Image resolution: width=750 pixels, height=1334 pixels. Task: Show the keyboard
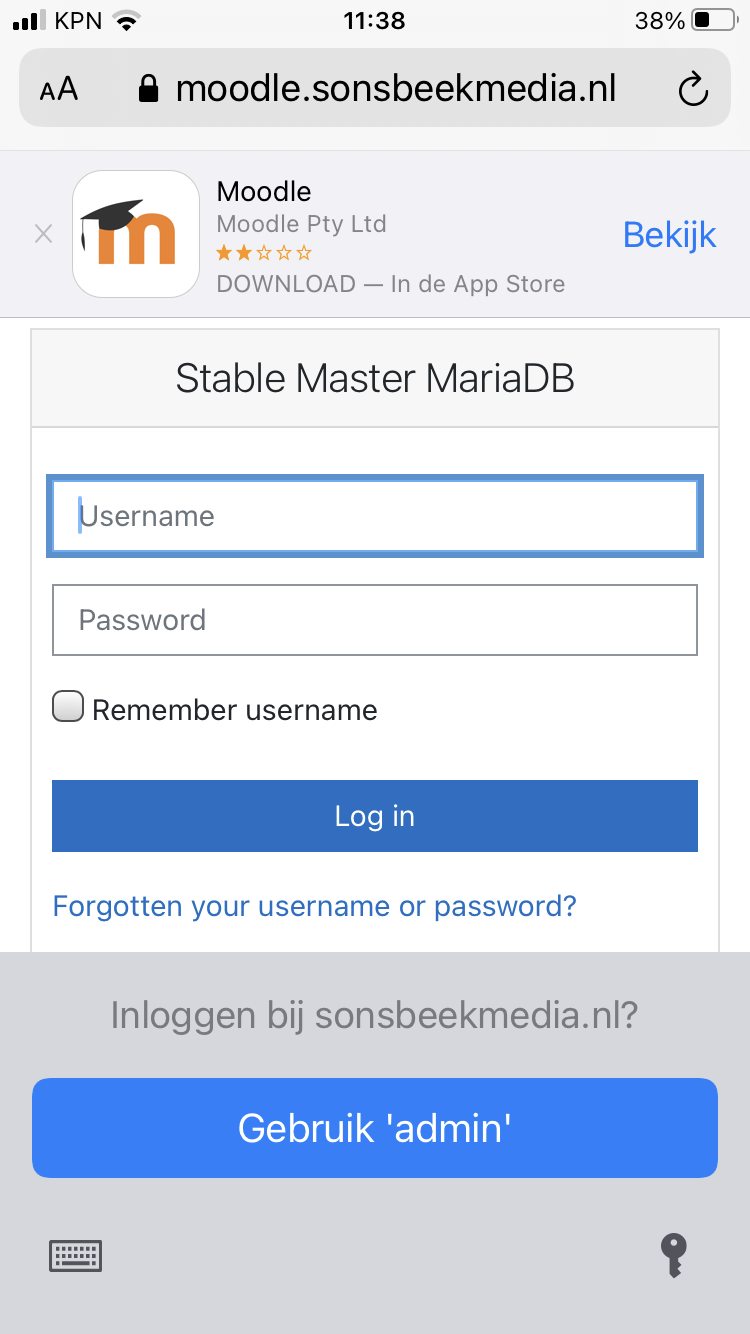click(x=76, y=1255)
